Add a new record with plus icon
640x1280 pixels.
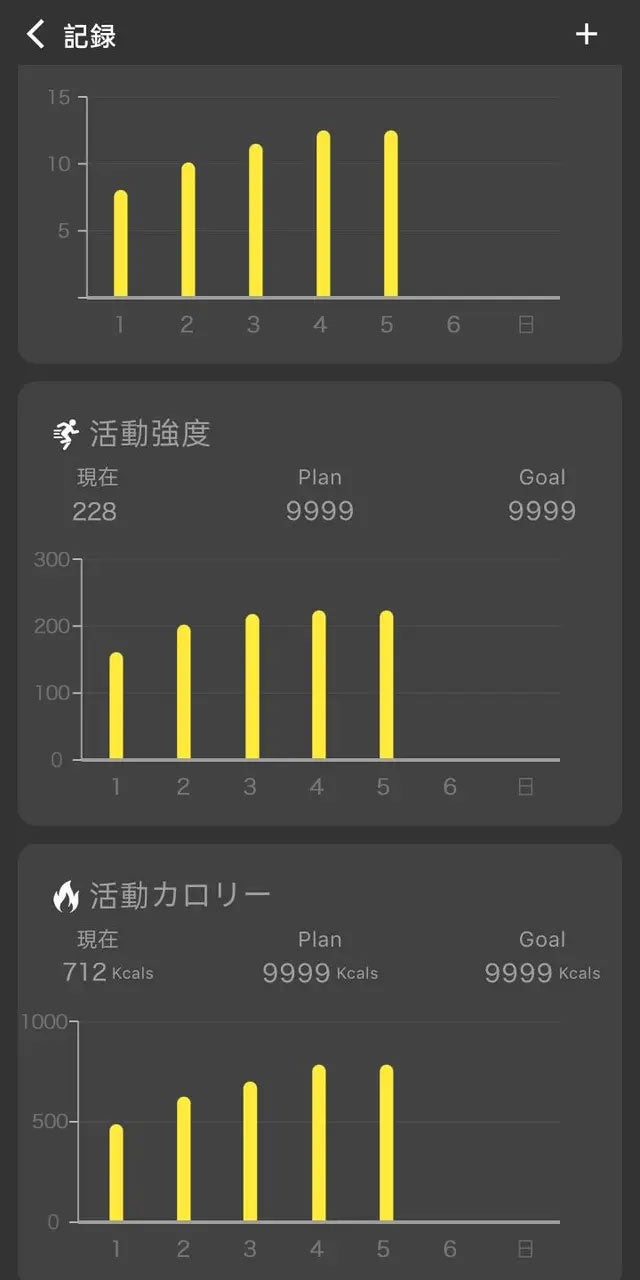(586, 35)
